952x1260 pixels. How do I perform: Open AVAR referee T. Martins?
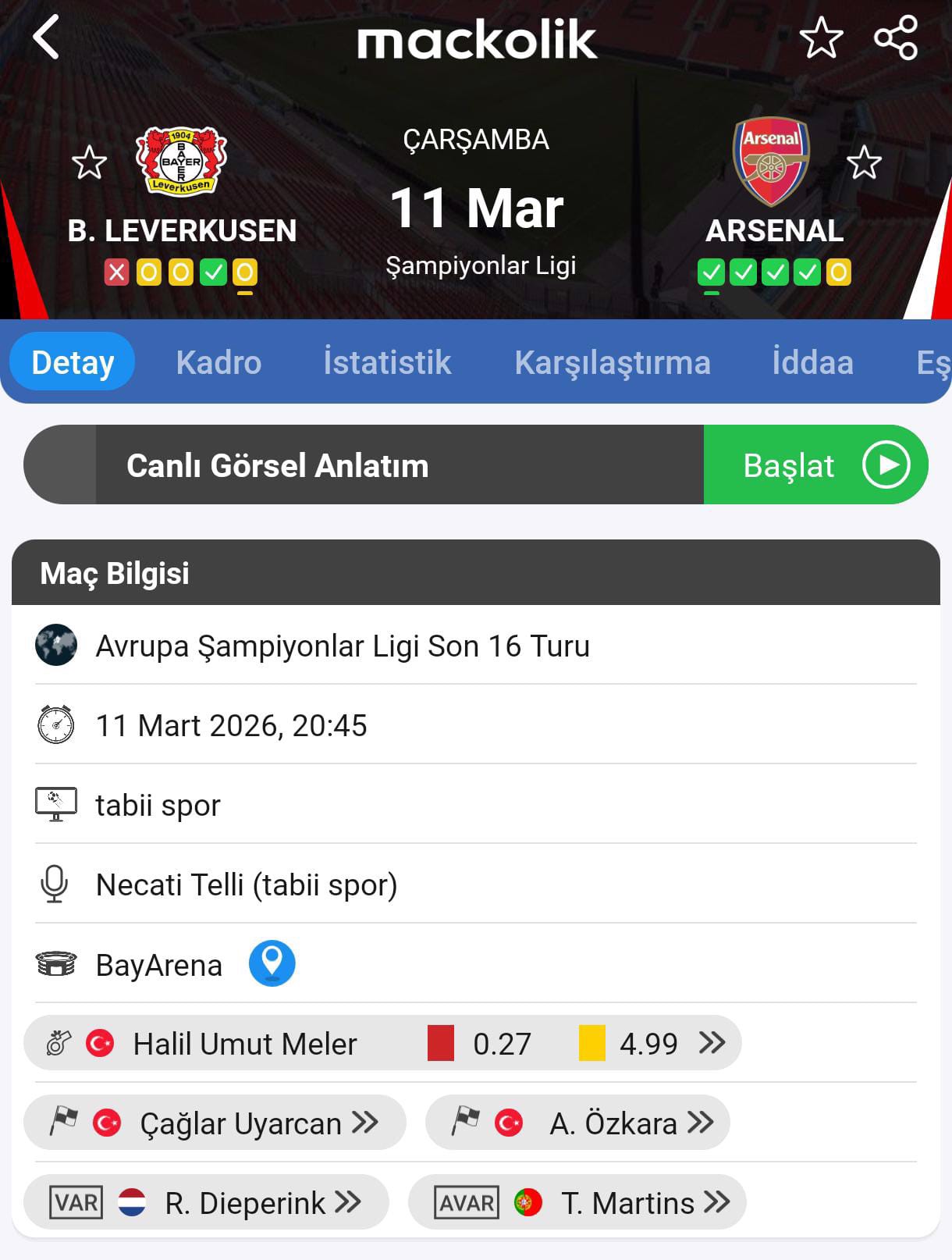(x=577, y=1203)
